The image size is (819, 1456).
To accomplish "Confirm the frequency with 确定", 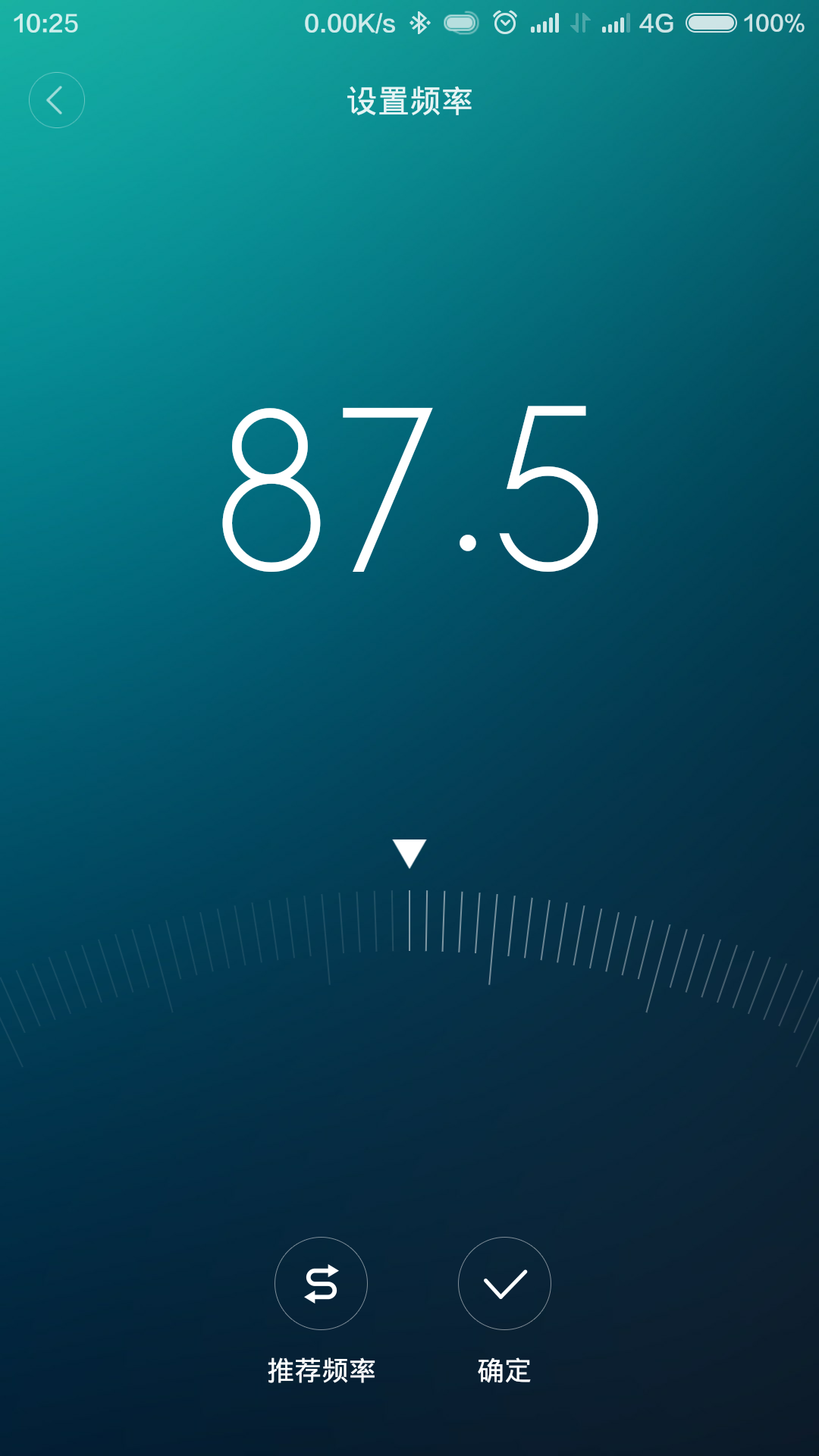I will click(x=504, y=1284).
